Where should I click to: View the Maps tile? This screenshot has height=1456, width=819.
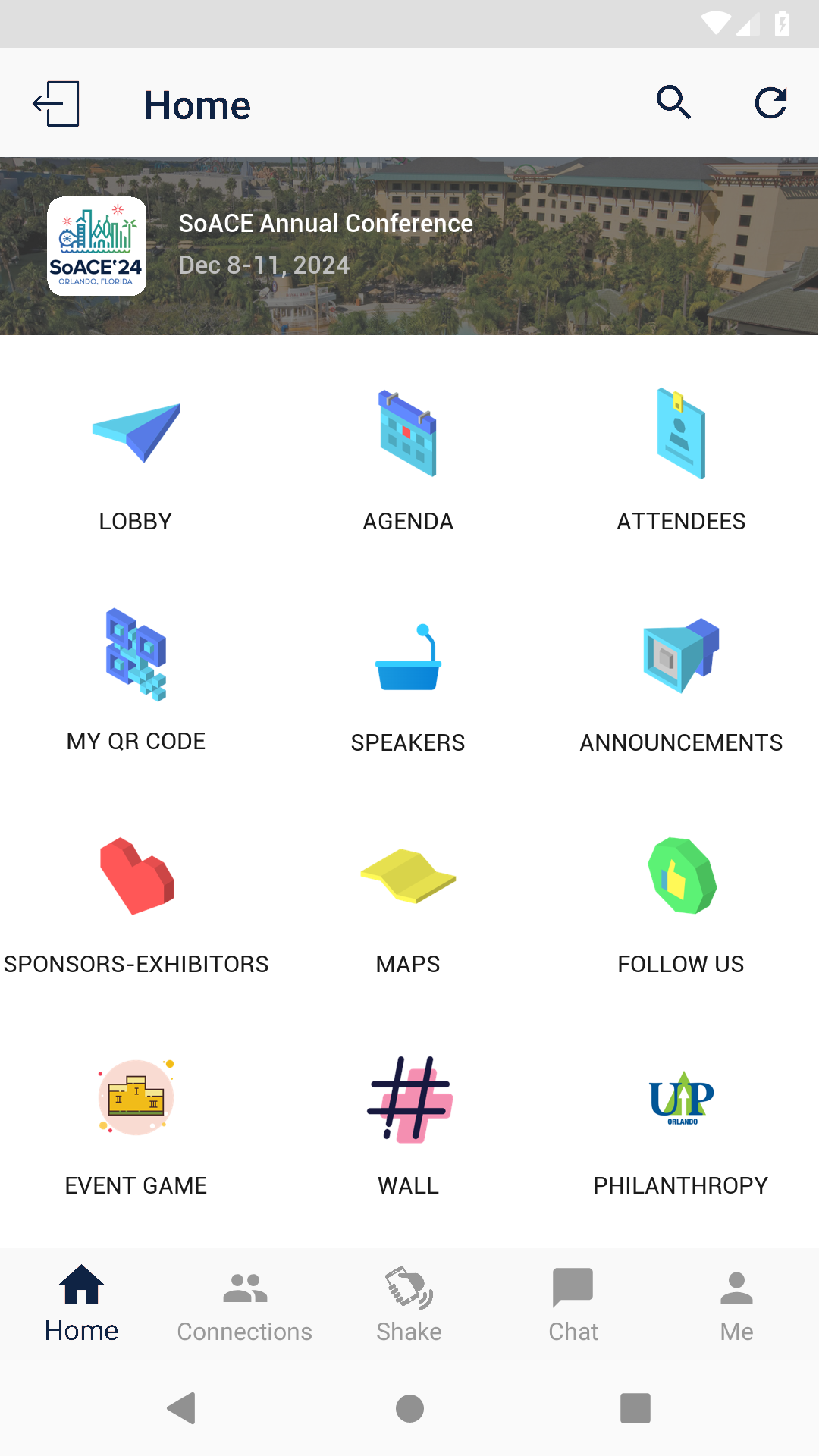click(408, 903)
